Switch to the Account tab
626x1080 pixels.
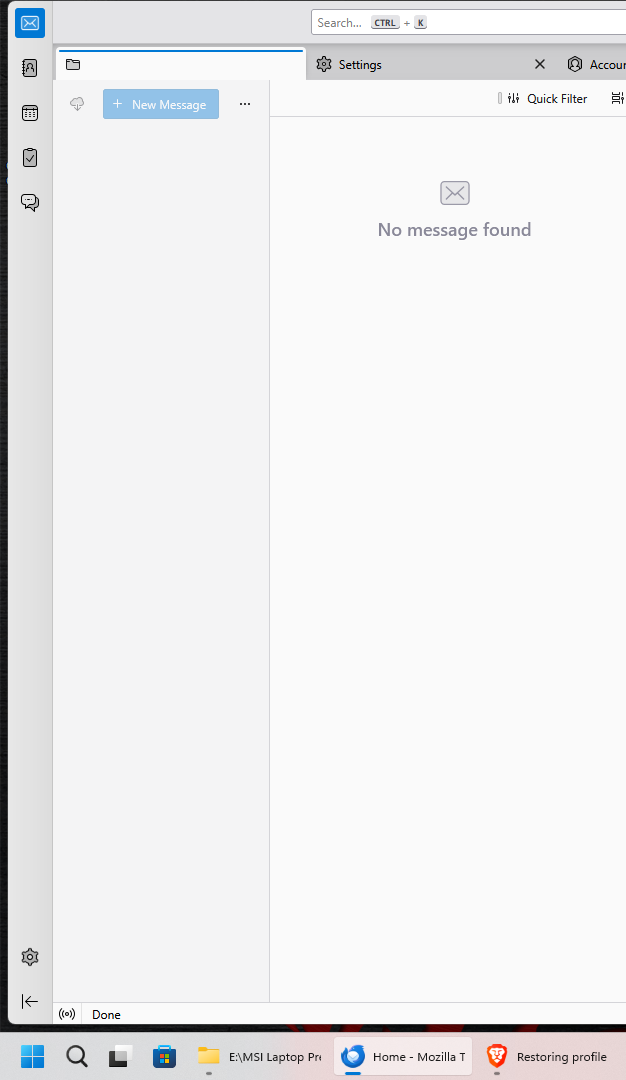coord(596,65)
